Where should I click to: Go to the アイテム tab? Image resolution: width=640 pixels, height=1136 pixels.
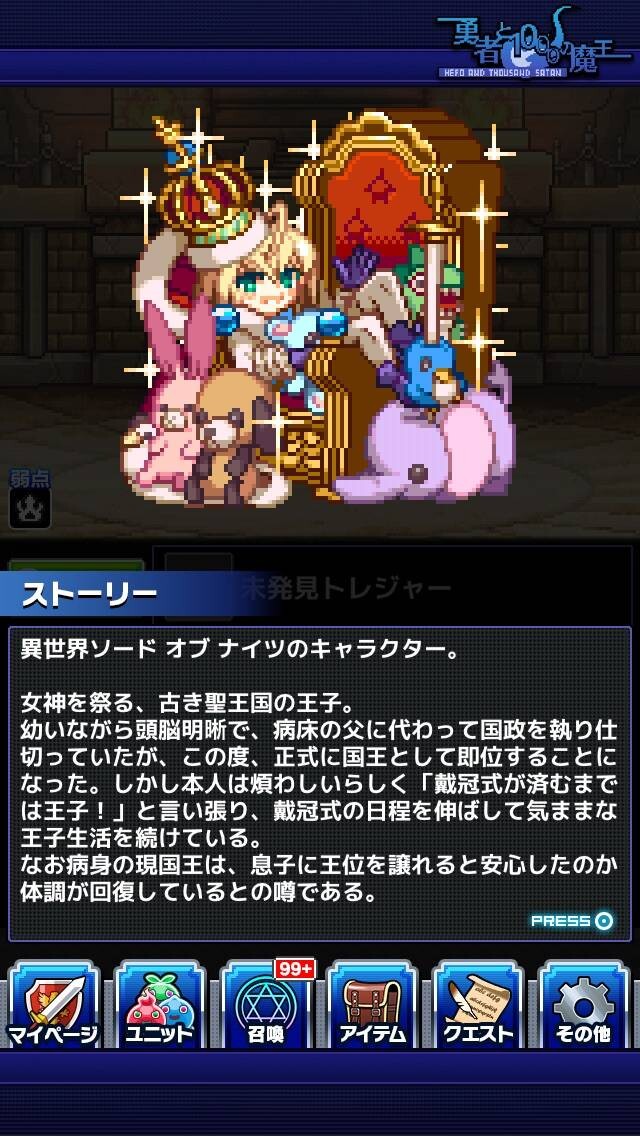coord(372,1004)
